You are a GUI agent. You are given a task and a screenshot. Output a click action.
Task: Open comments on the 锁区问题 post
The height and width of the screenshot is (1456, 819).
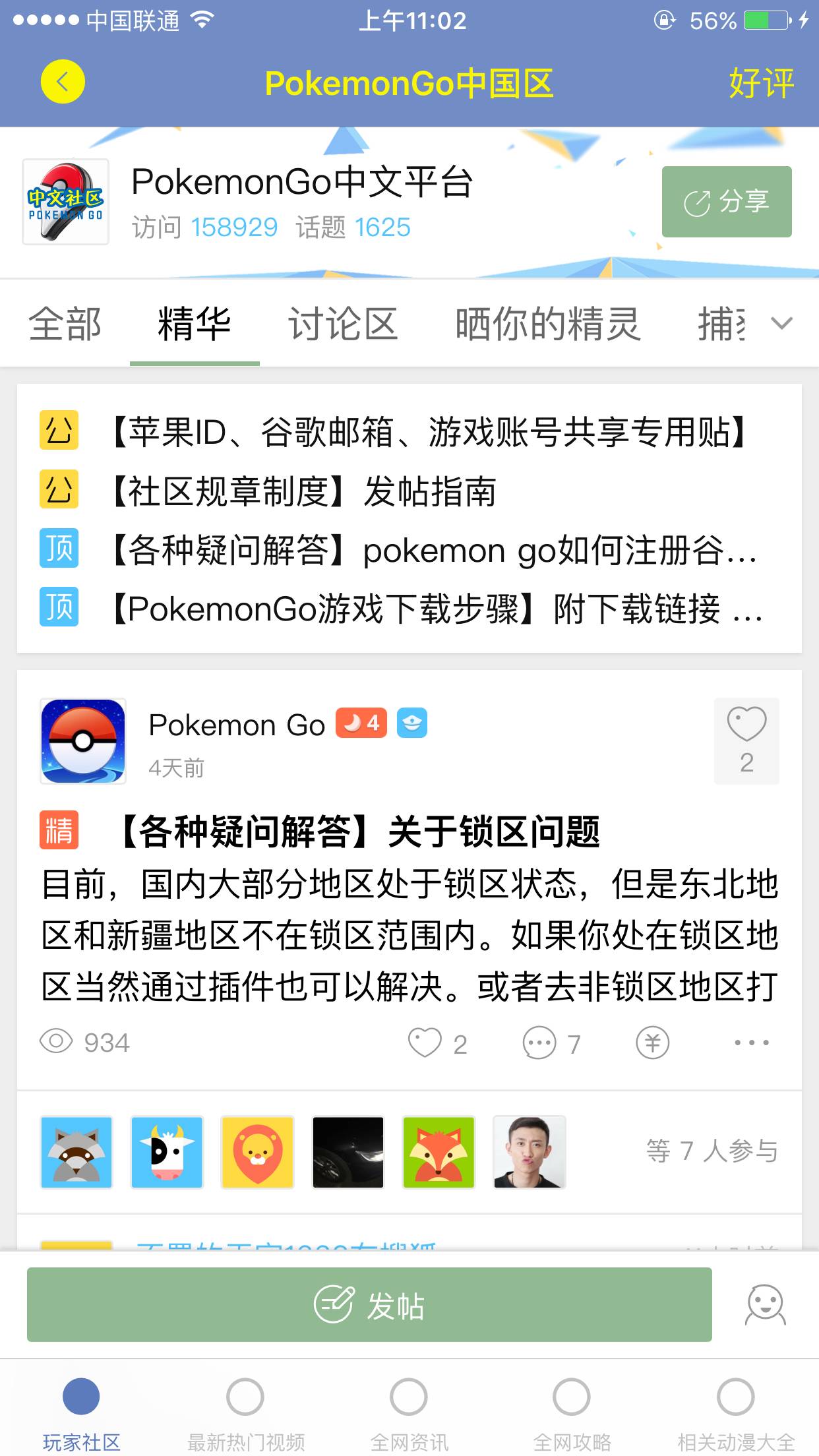pos(539,1043)
